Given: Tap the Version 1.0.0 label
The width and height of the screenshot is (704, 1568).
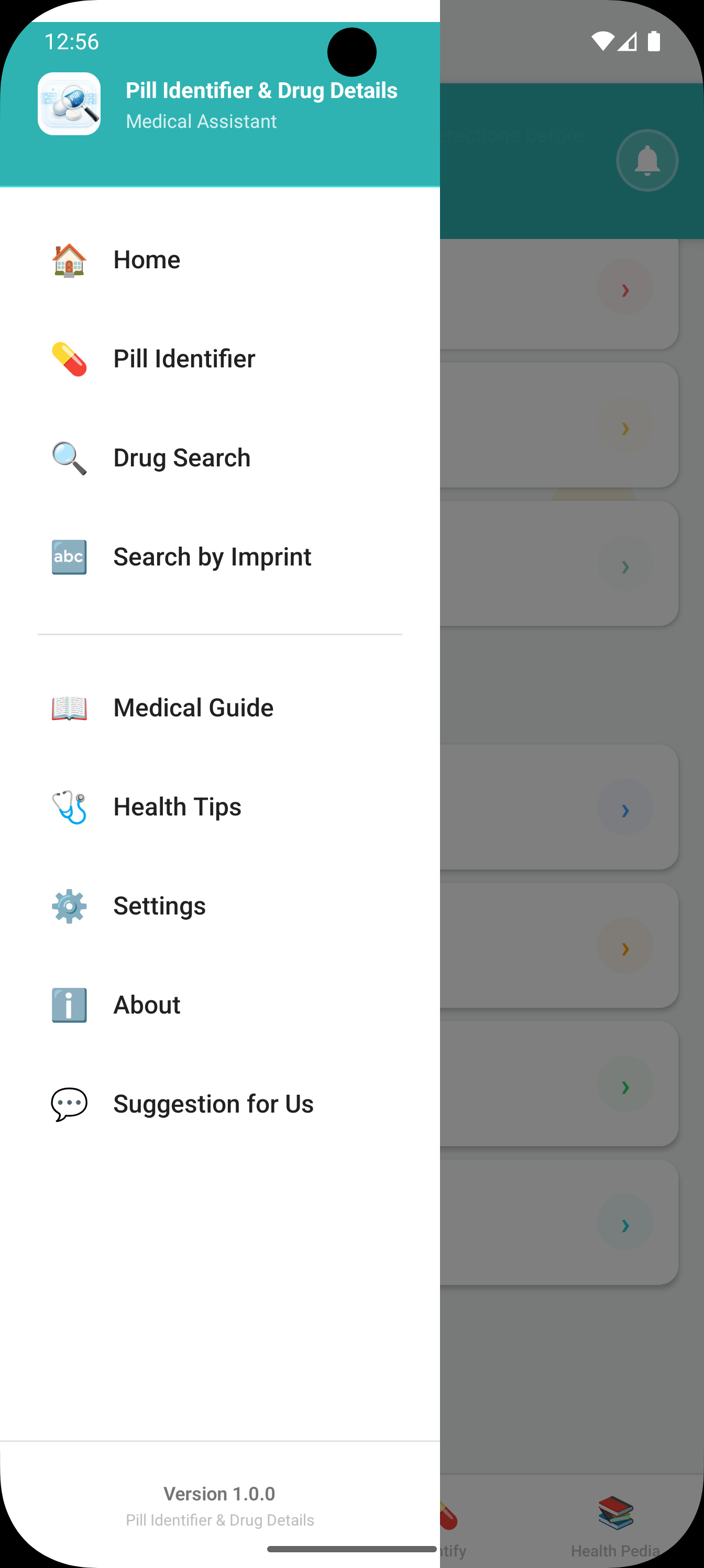Looking at the screenshot, I should pos(219,1493).
